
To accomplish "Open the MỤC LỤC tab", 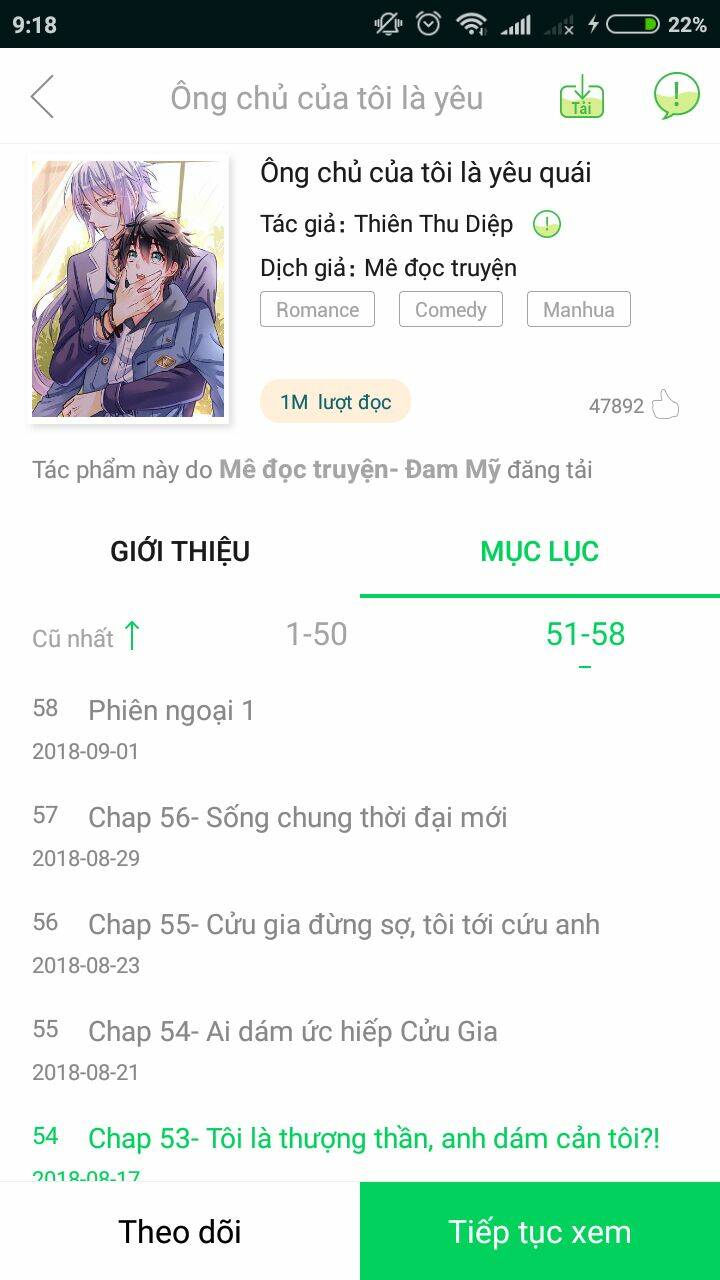I will (x=540, y=551).
